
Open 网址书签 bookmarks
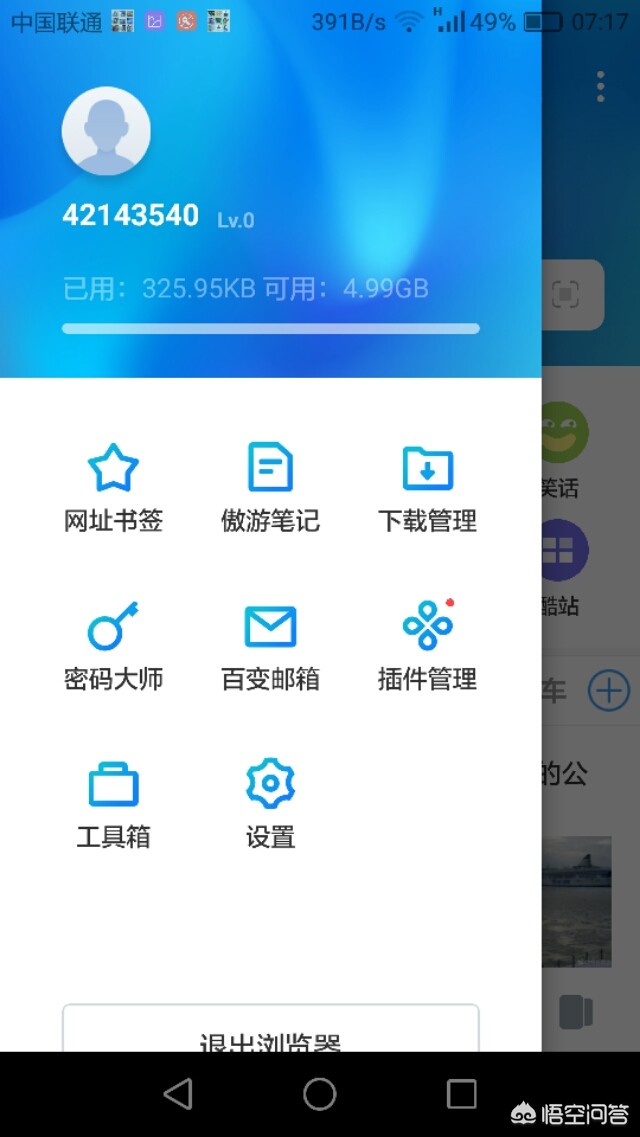coord(113,488)
